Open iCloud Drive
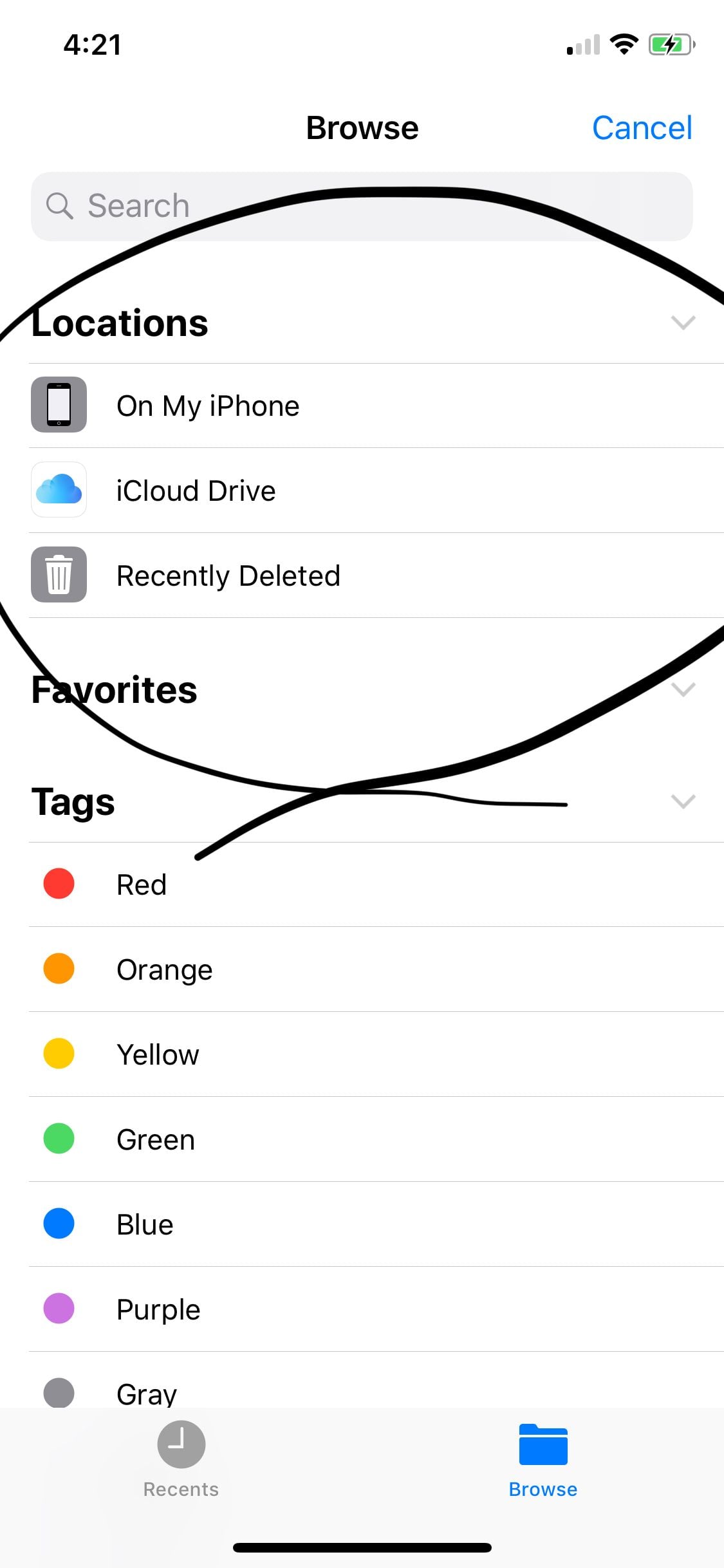The height and width of the screenshot is (1568, 724). 196,491
